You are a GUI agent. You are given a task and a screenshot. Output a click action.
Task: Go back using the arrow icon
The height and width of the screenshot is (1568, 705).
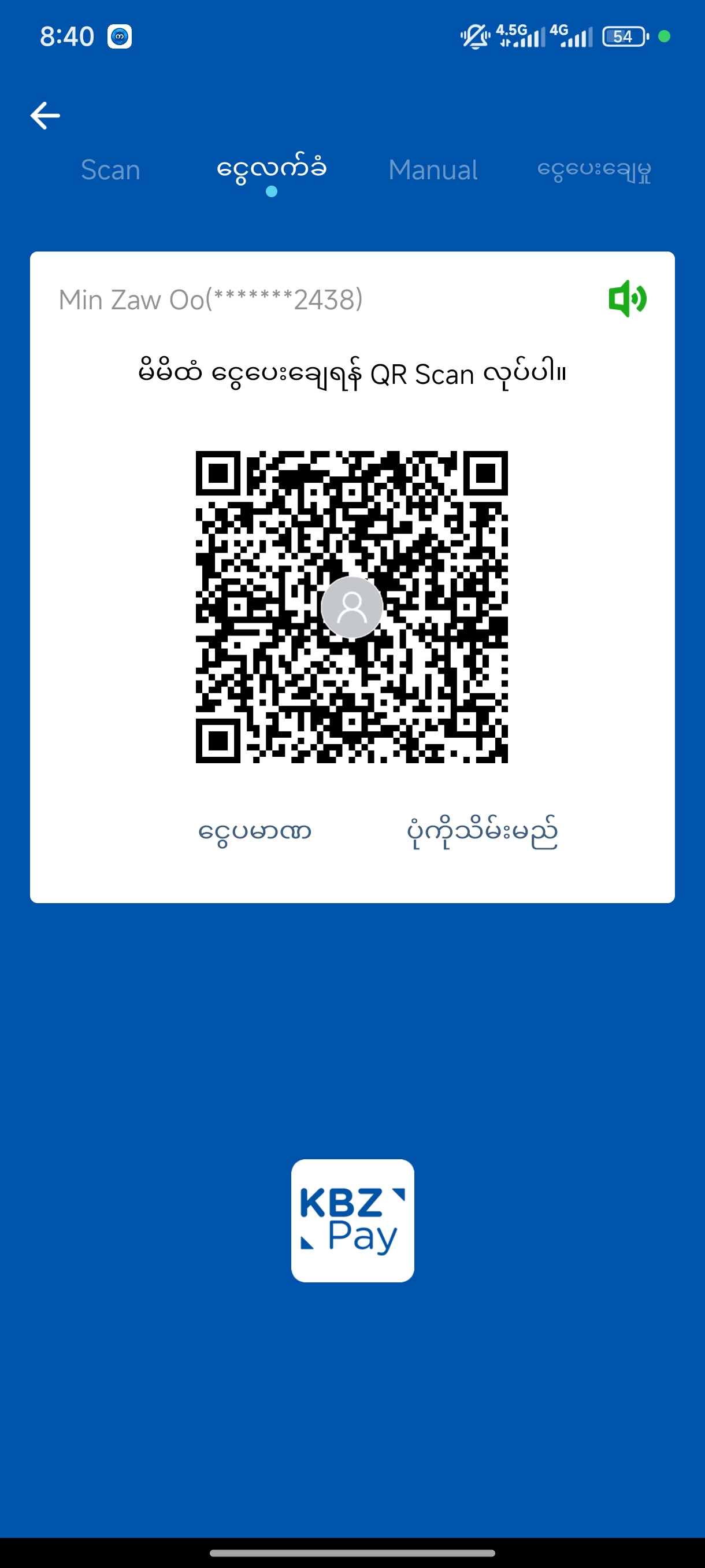point(45,116)
